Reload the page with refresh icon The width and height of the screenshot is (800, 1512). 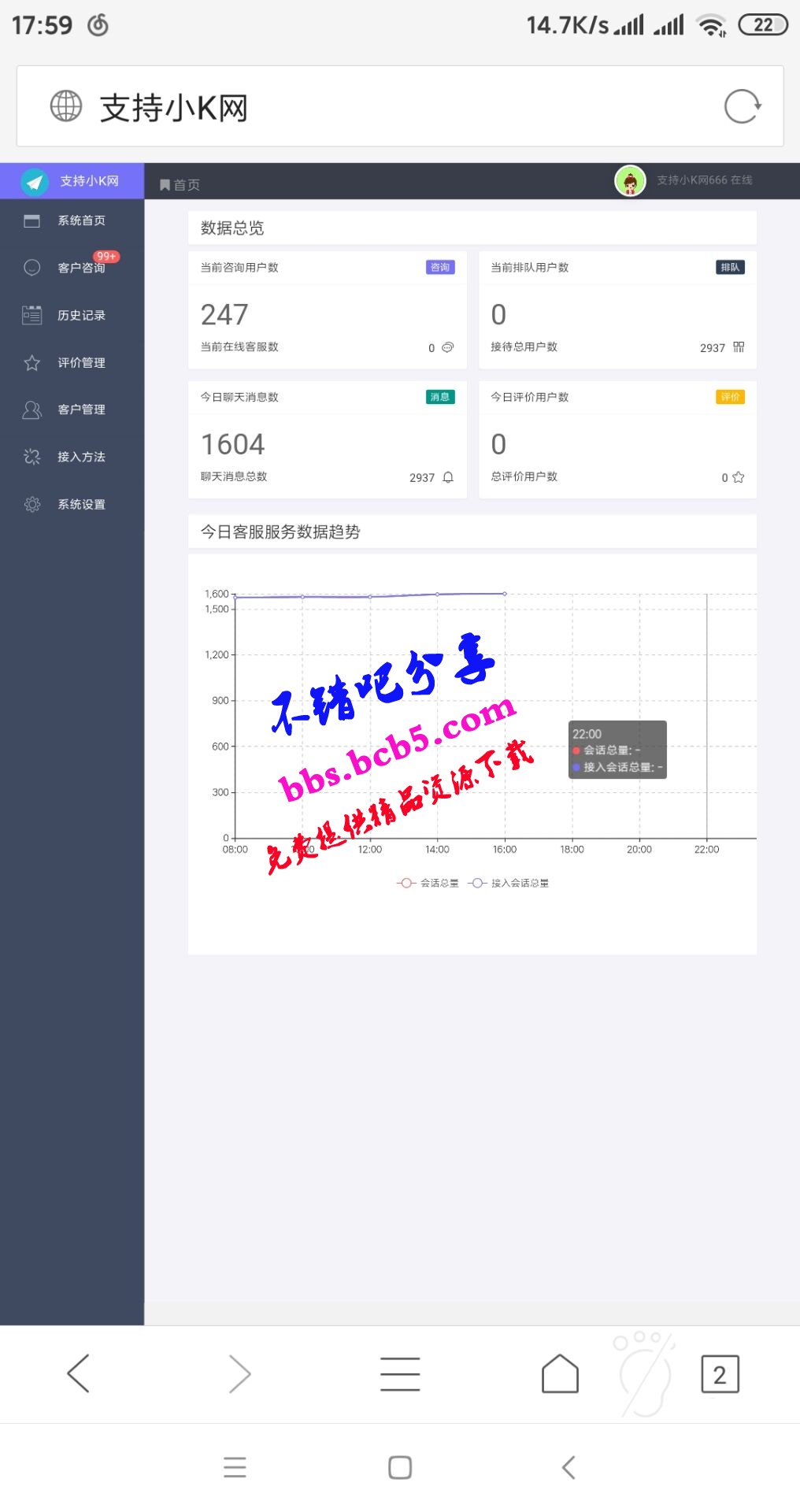coord(742,106)
